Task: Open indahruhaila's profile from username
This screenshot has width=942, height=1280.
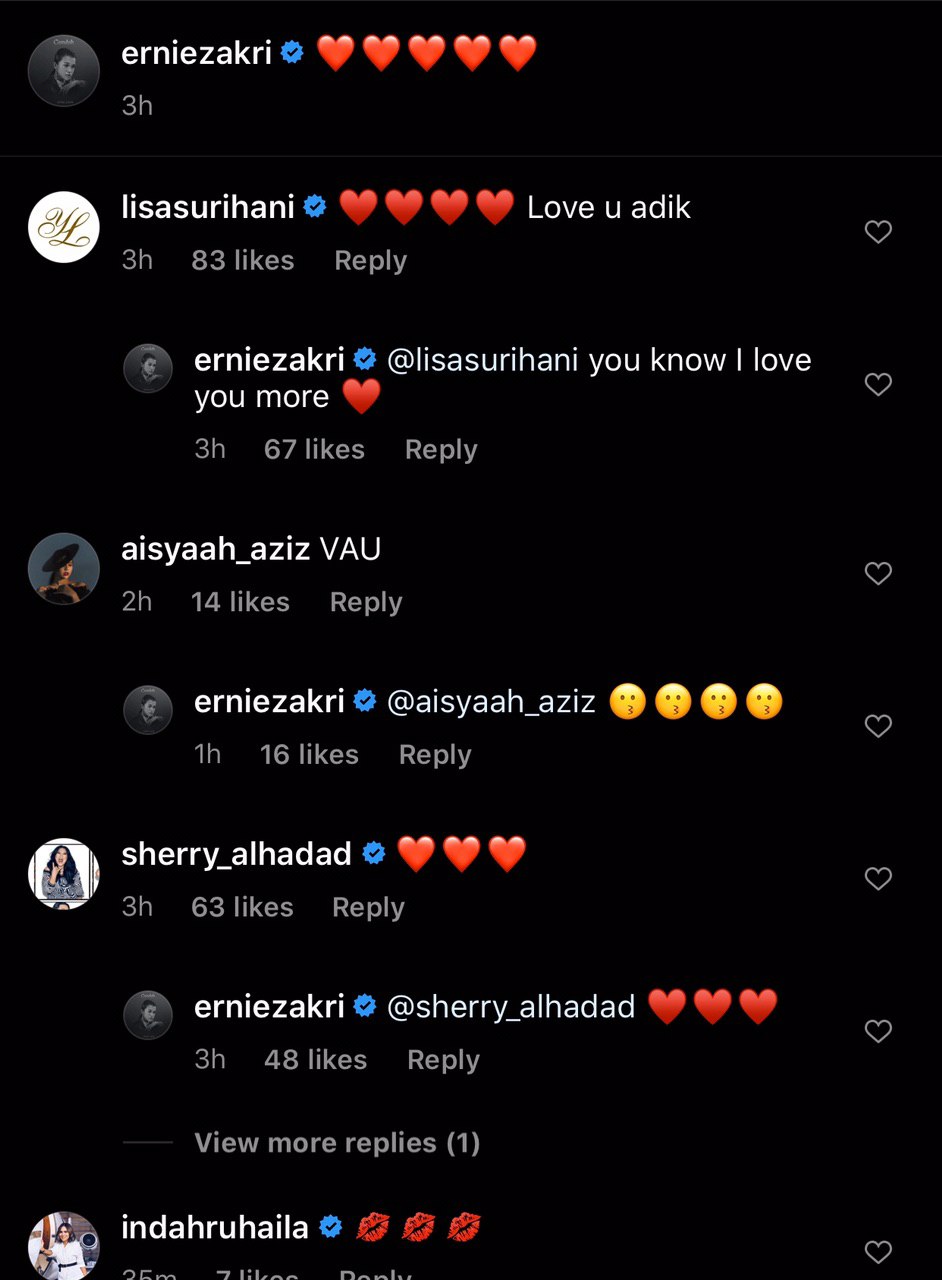Action: [x=214, y=1227]
